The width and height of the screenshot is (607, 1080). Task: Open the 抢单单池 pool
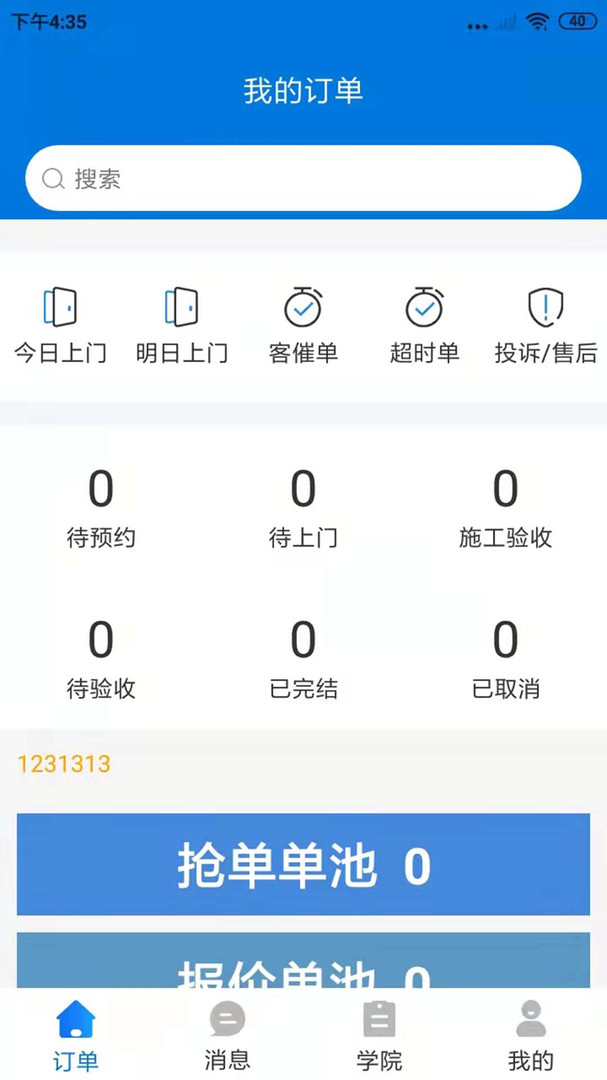coord(303,865)
